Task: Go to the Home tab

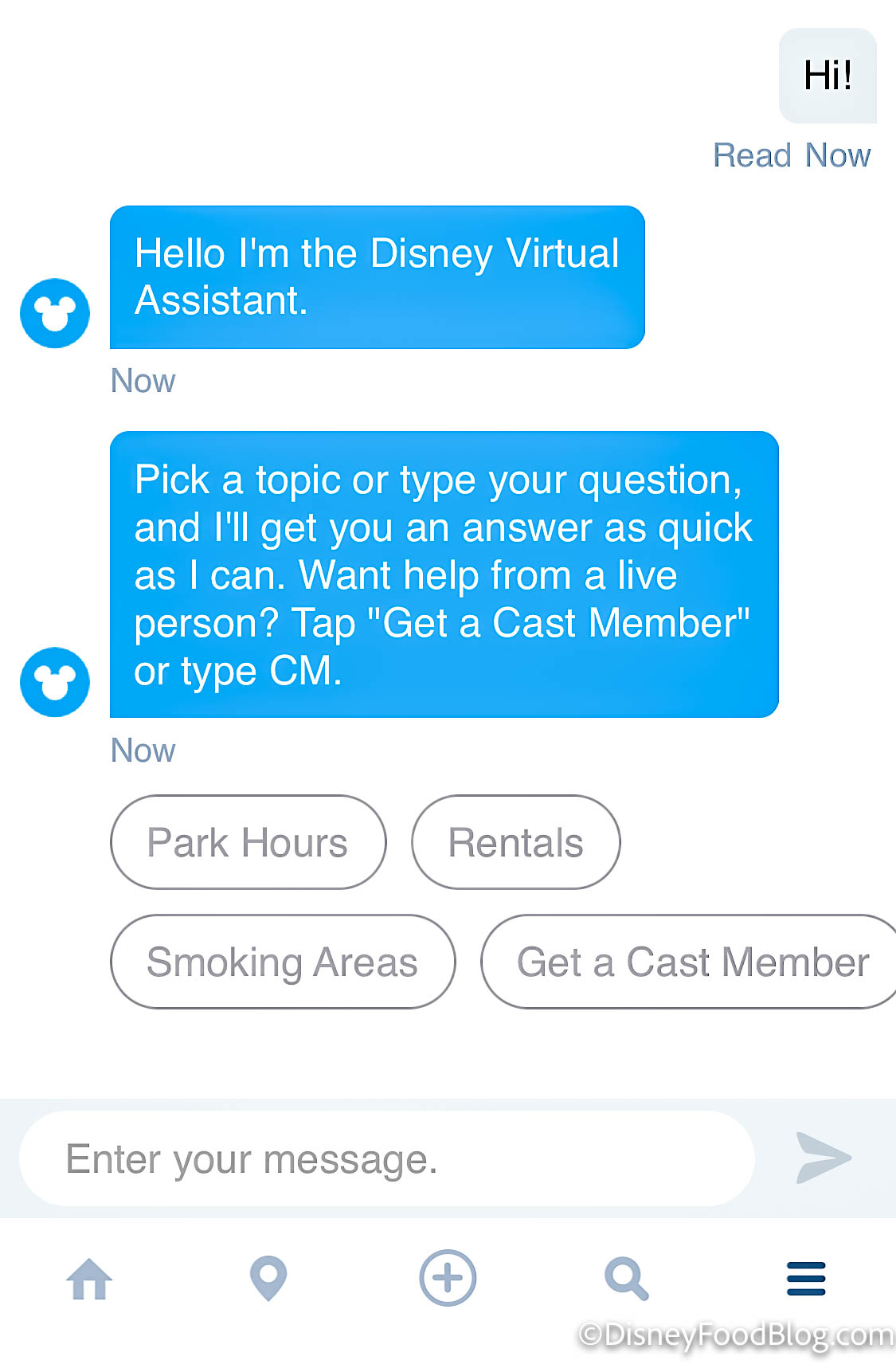Action: tap(89, 1278)
